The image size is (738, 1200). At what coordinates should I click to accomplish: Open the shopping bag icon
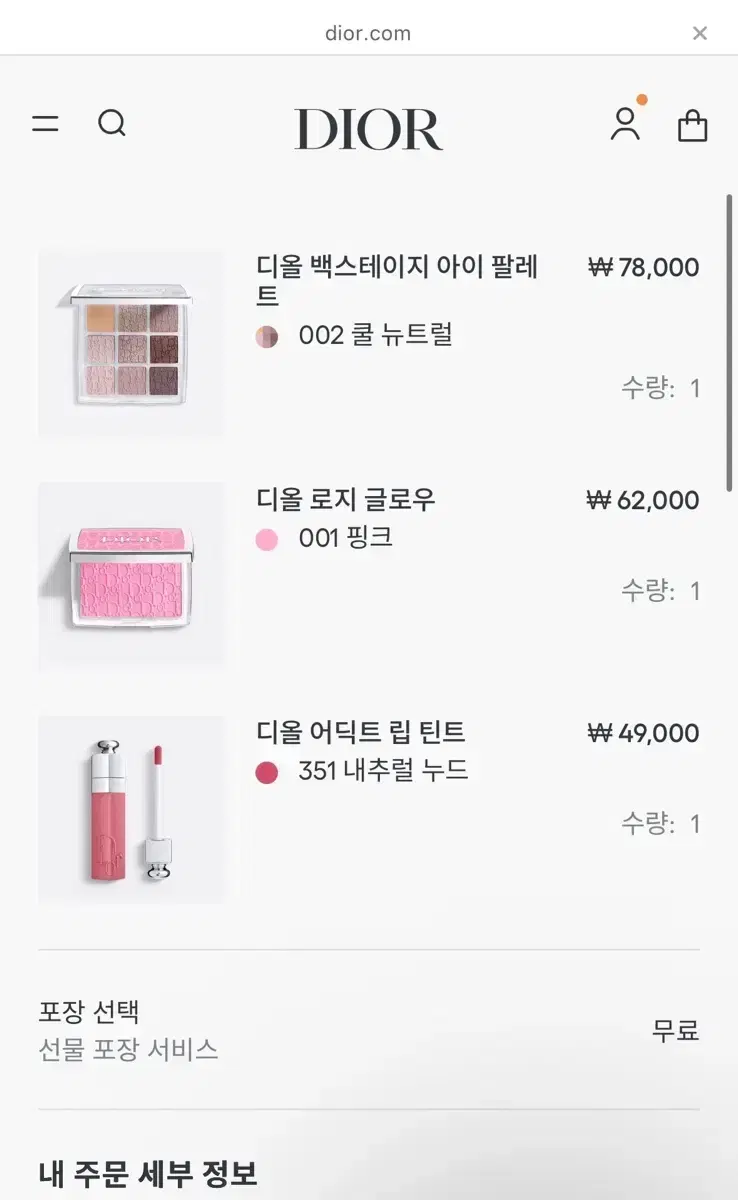coord(693,124)
